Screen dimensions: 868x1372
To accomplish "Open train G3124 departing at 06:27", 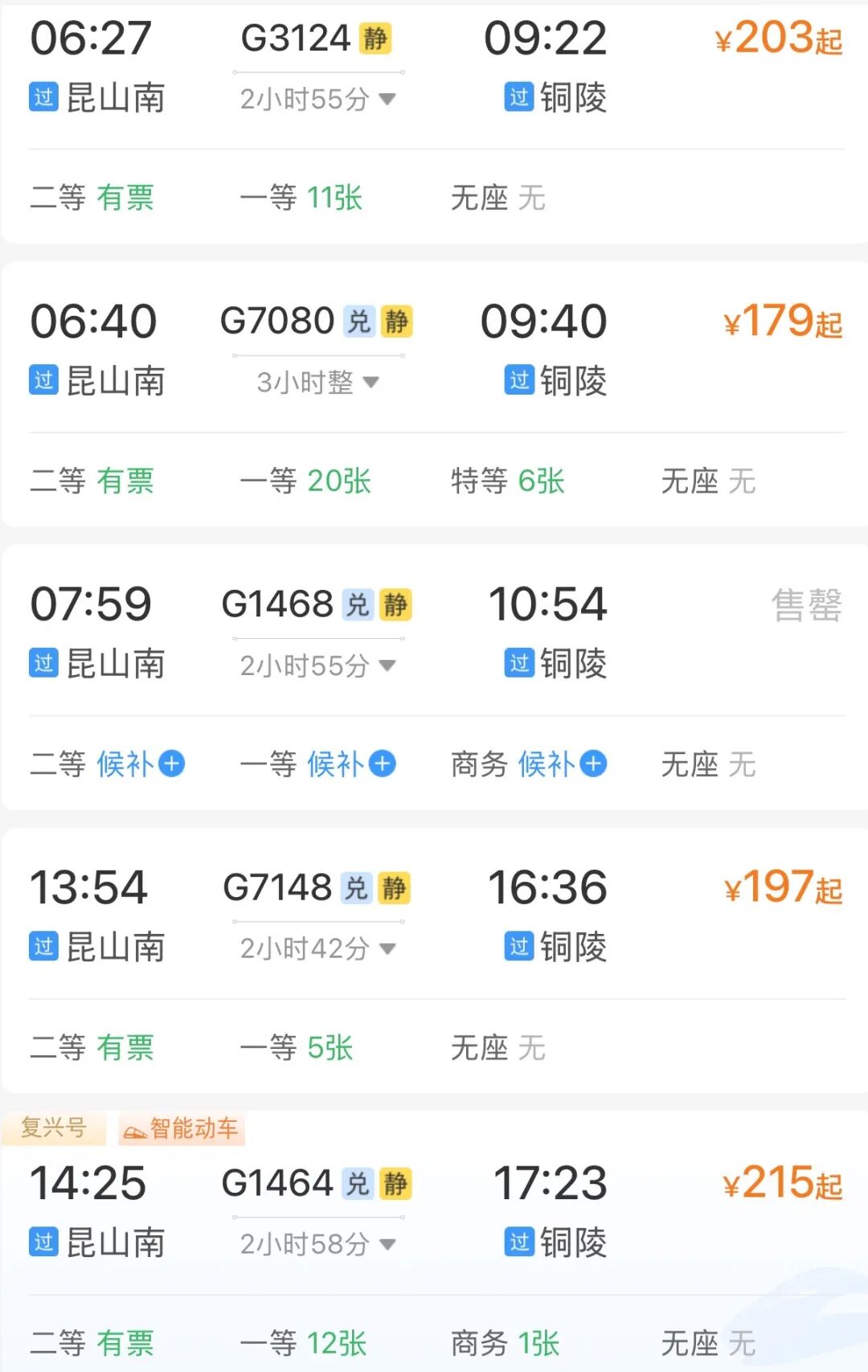I will pos(296,39).
